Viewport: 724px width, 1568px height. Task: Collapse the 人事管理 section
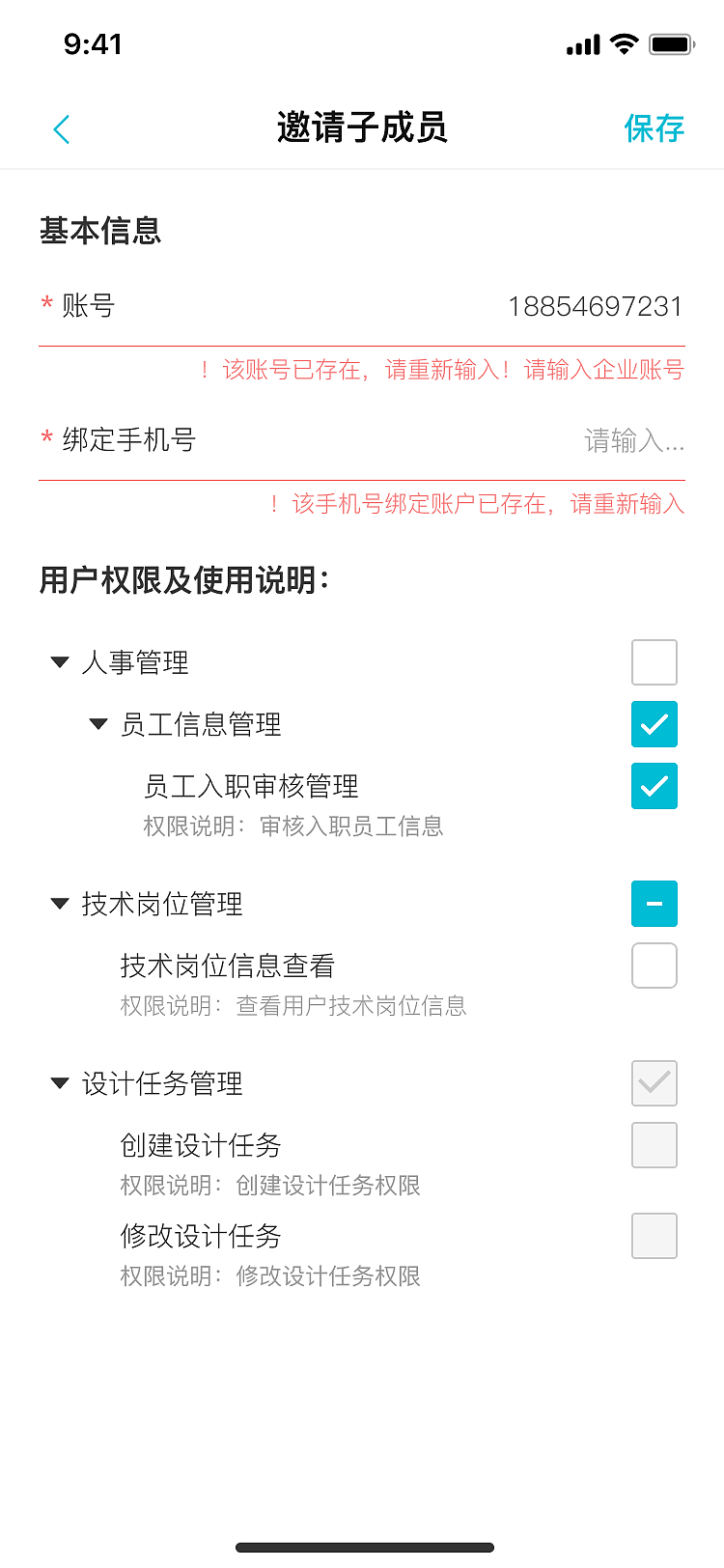pyautogui.click(x=60, y=662)
